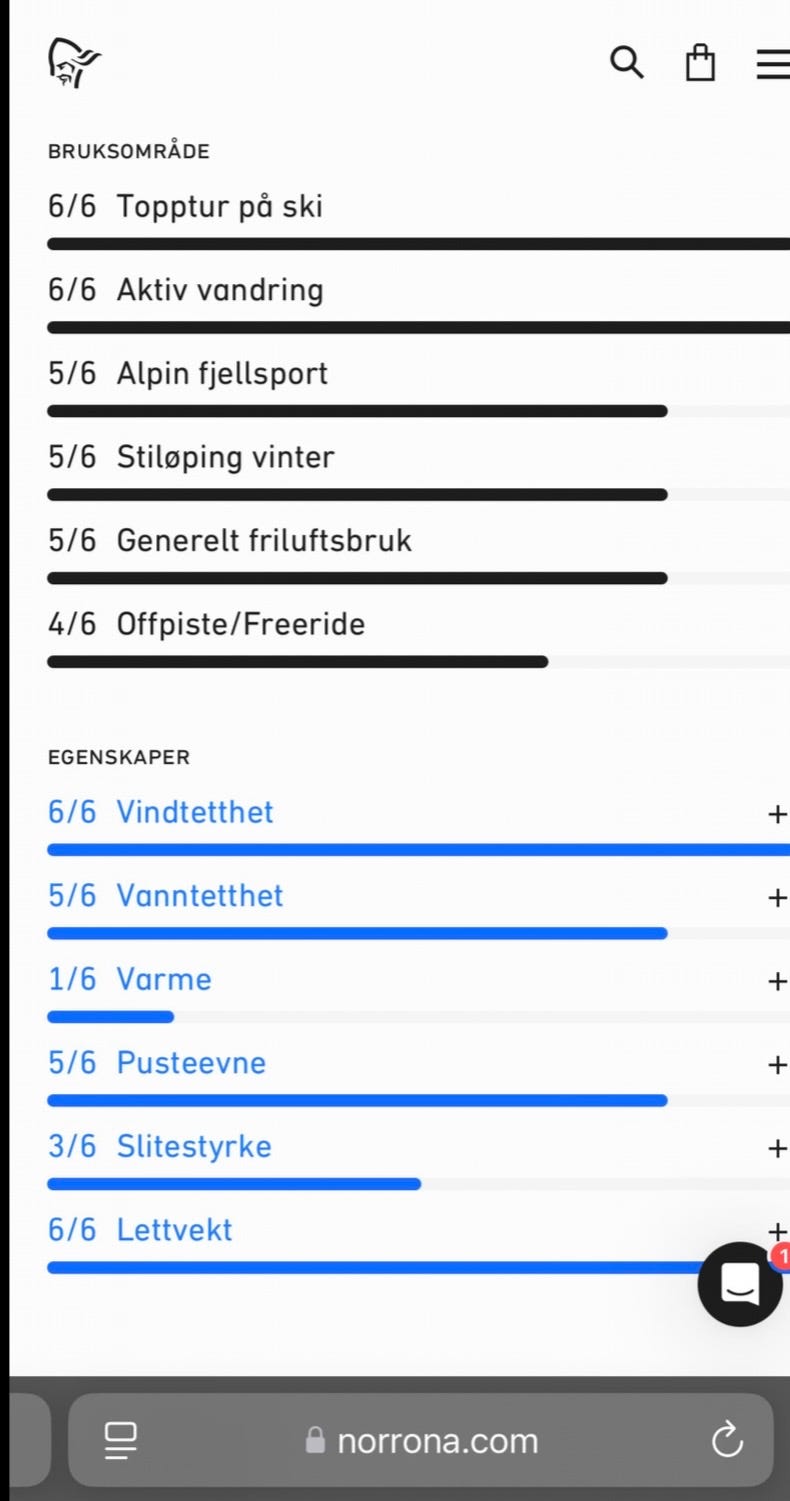Reload the page
790x1501 pixels.
click(x=726, y=1439)
